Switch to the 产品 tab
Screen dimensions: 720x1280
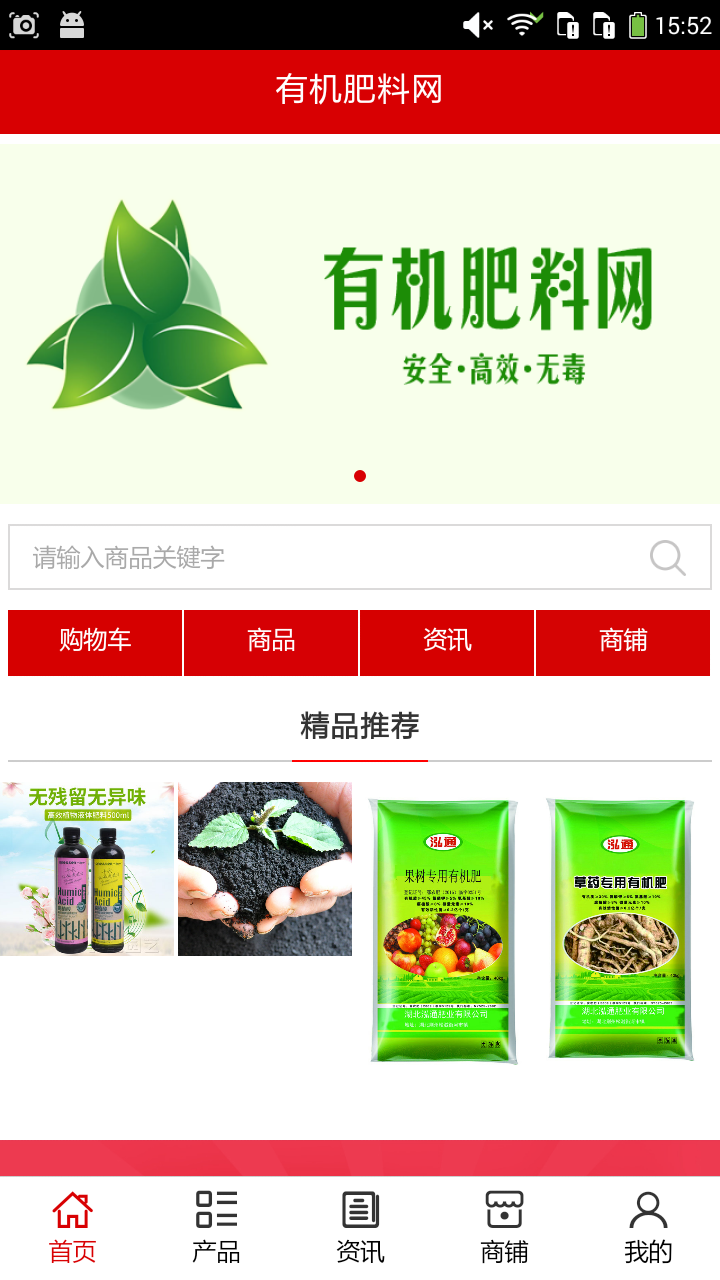pos(216,1227)
